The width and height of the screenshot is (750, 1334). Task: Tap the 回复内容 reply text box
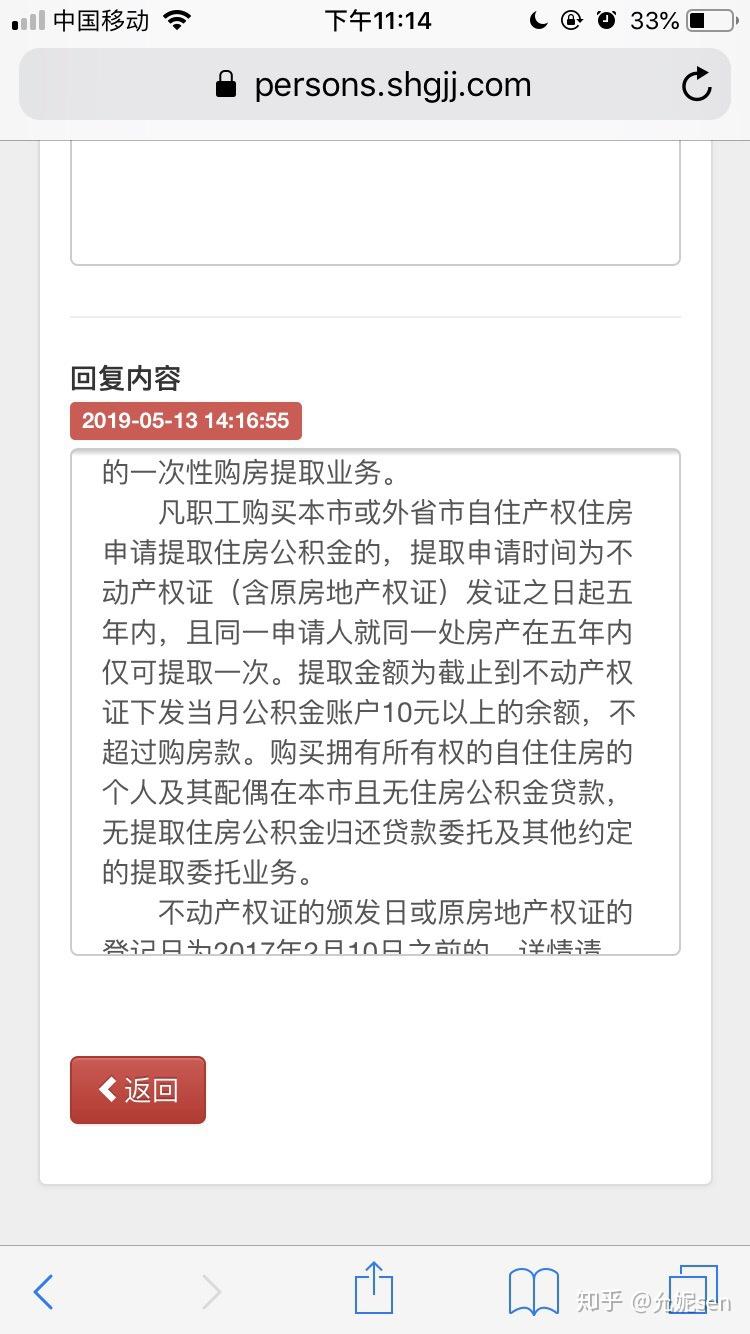375,702
